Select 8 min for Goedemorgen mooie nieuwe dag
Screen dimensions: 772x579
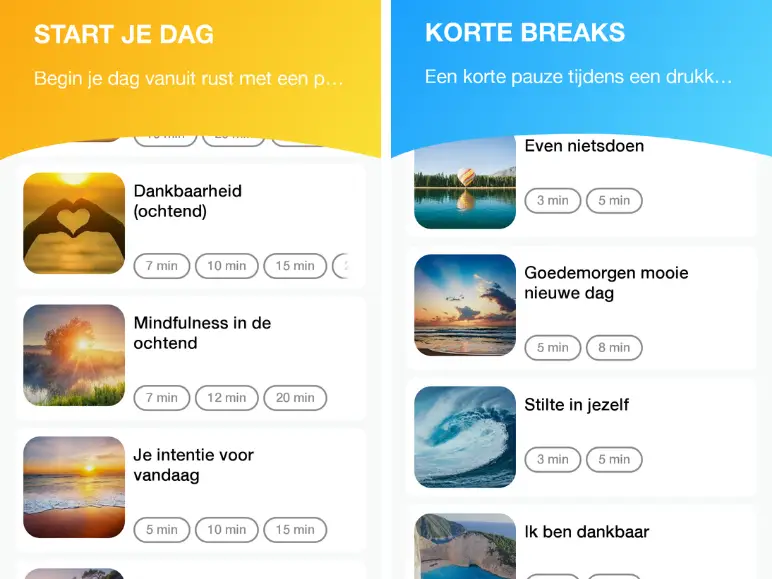614,348
